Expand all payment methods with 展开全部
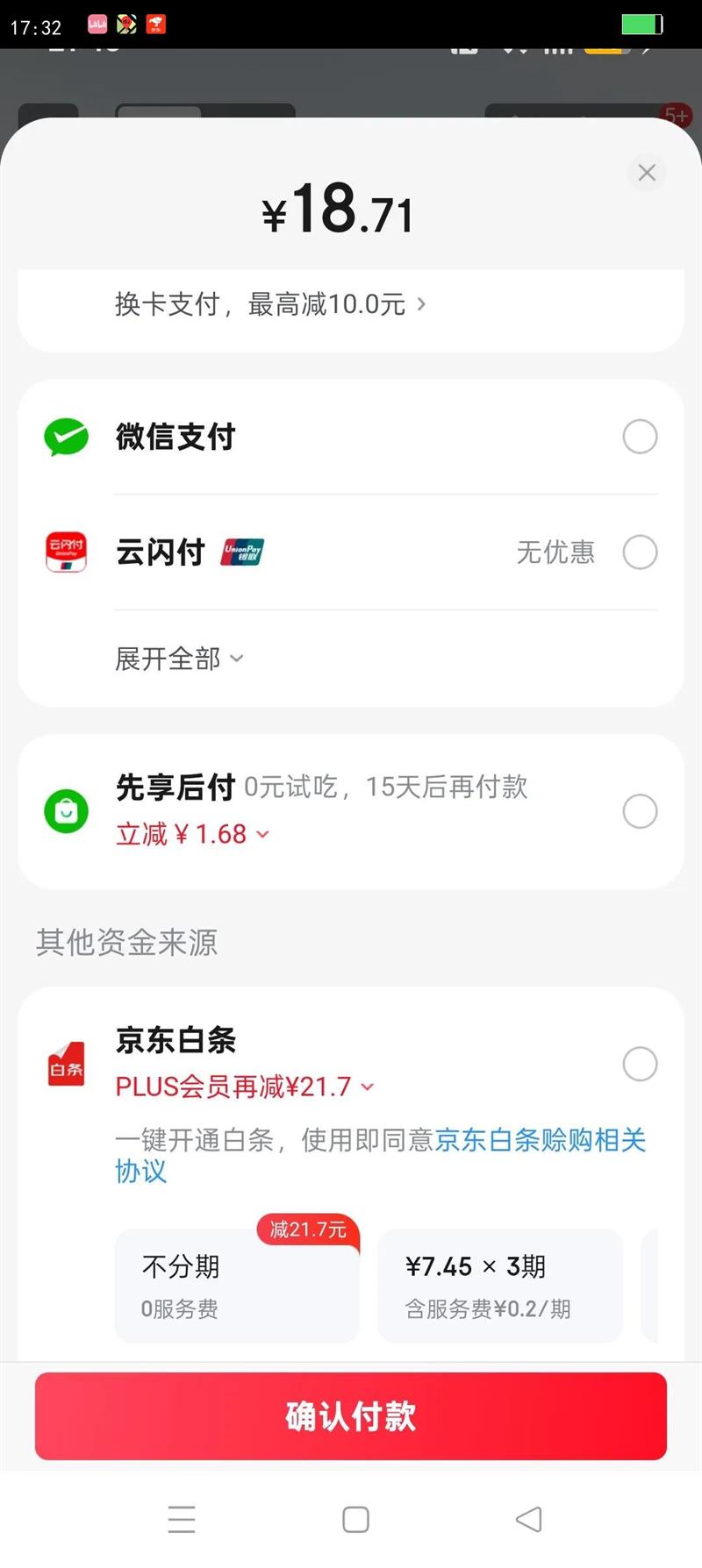This screenshot has width=702, height=1568. 179,659
